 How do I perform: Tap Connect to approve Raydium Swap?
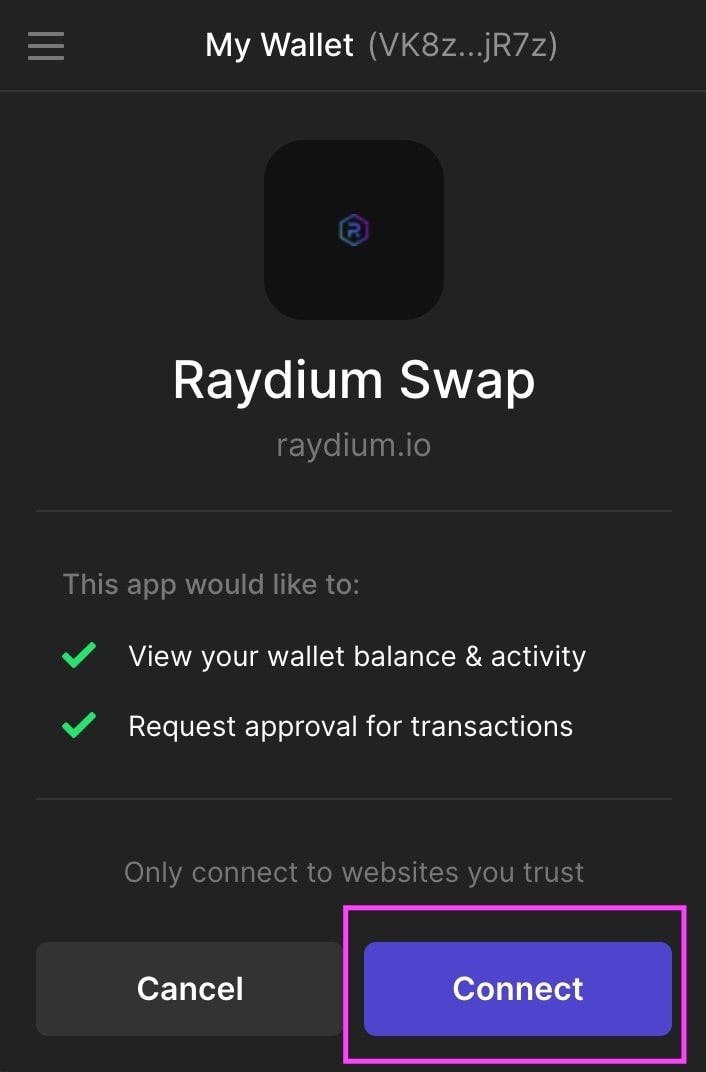[x=517, y=988]
